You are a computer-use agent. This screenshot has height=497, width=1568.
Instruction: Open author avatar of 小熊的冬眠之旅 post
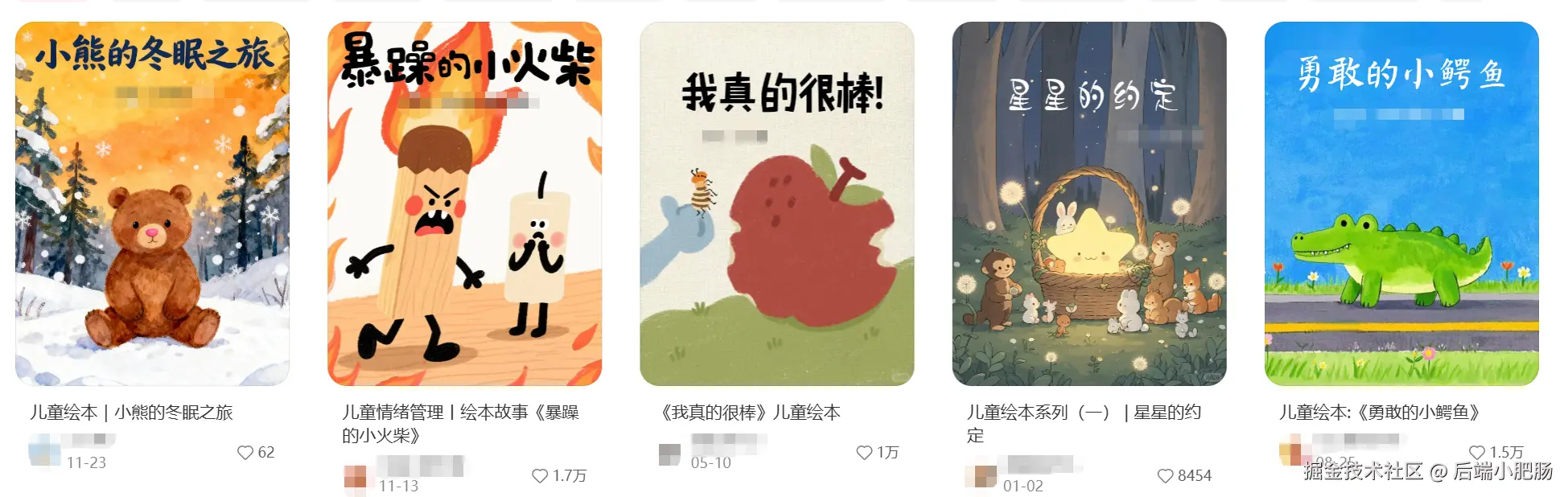tap(43, 451)
